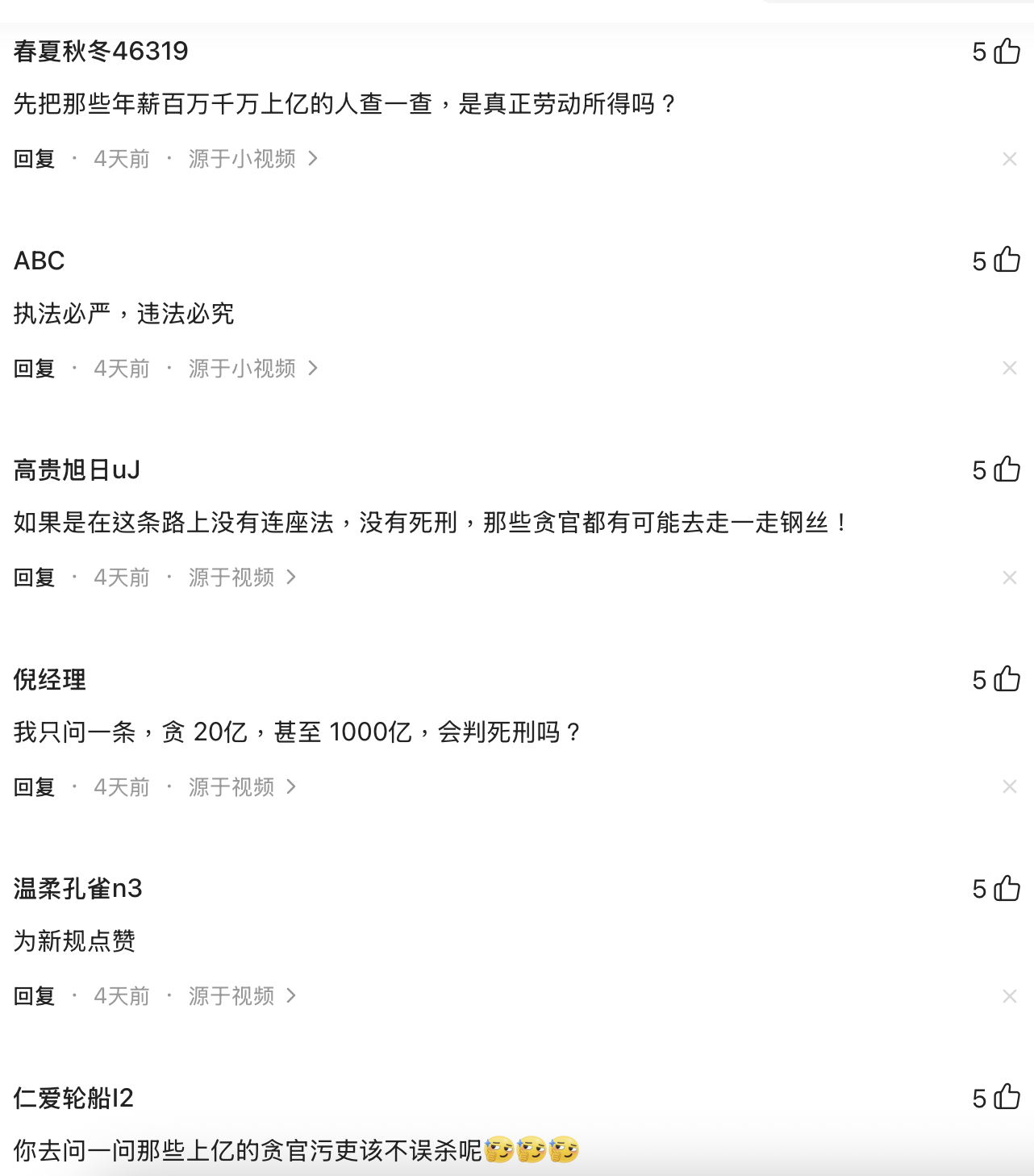This screenshot has height=1176, width=1034.
Task: Open source short video of ABC's comment
Action: (x=252, y=369)
